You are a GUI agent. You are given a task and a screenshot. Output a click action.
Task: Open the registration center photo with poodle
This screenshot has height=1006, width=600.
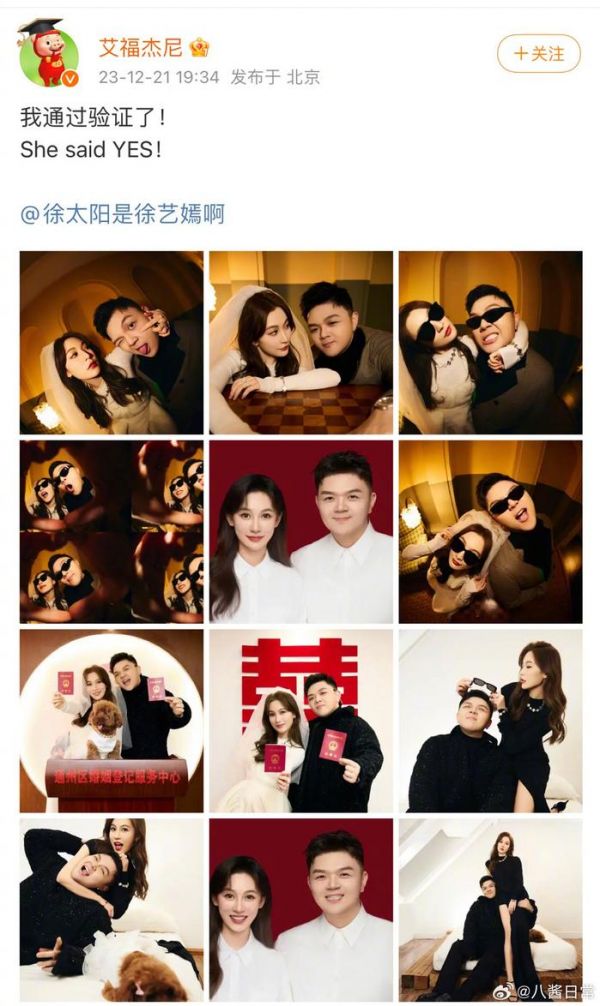pos(111,720)
